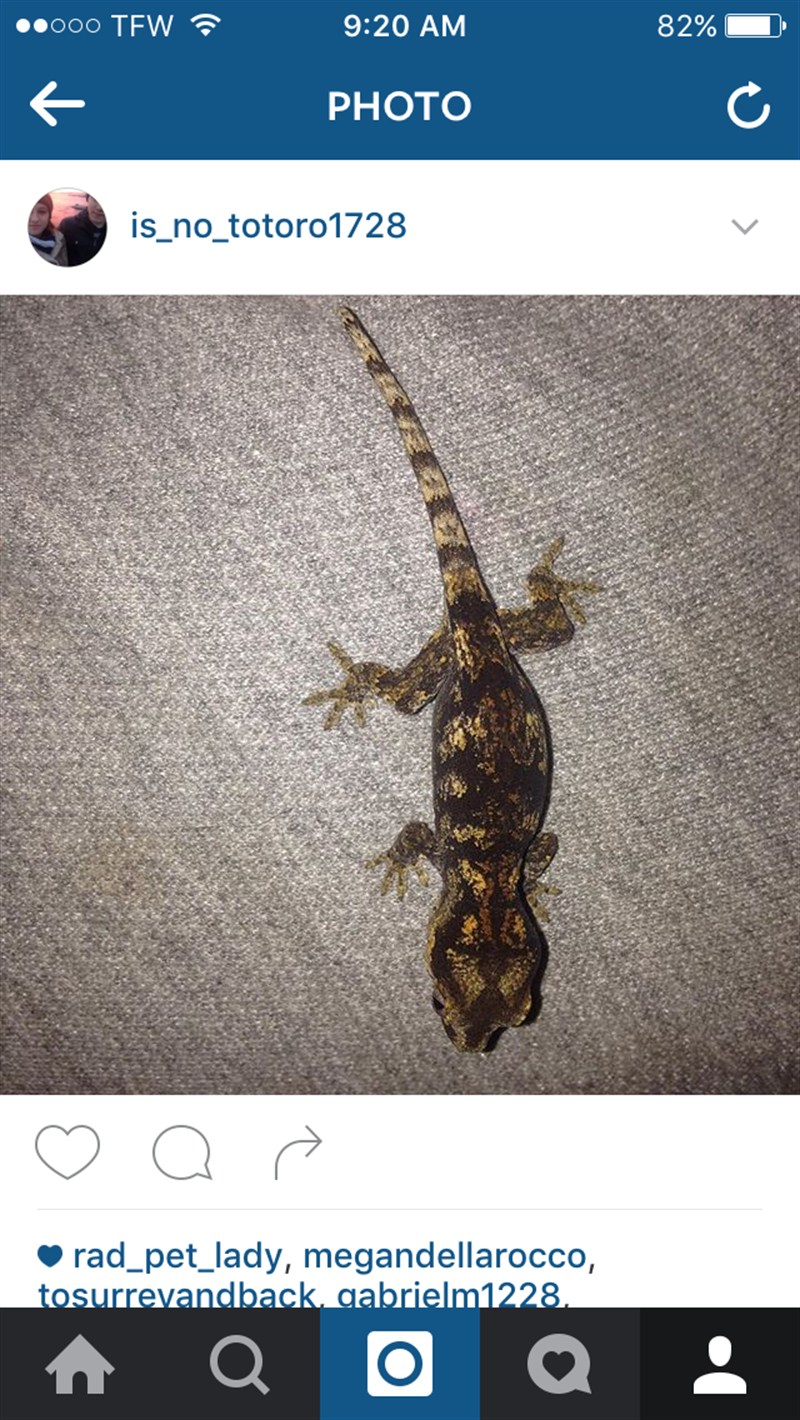Share the post with arrow icon

(298, 1152)
